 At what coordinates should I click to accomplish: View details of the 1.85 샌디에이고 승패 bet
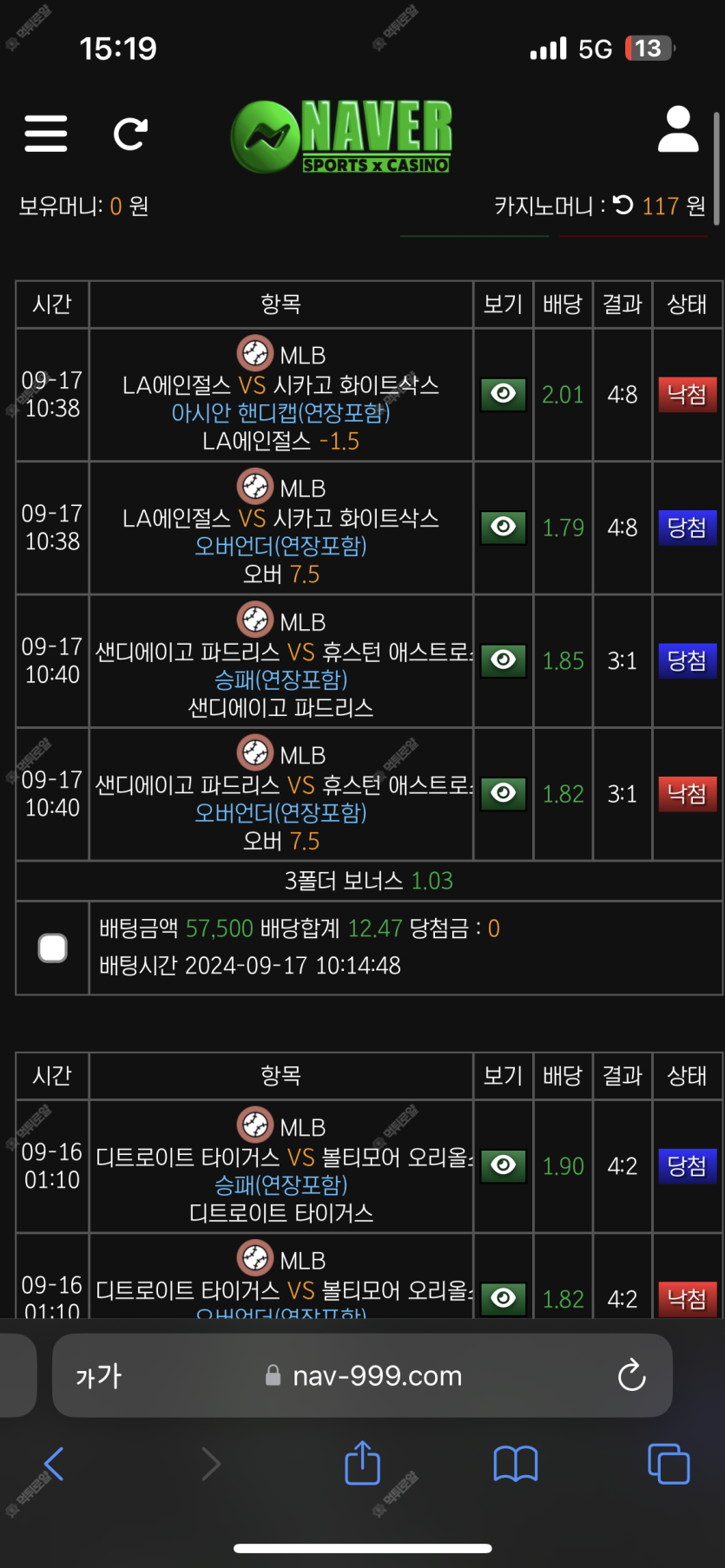(x=504, y=660)
